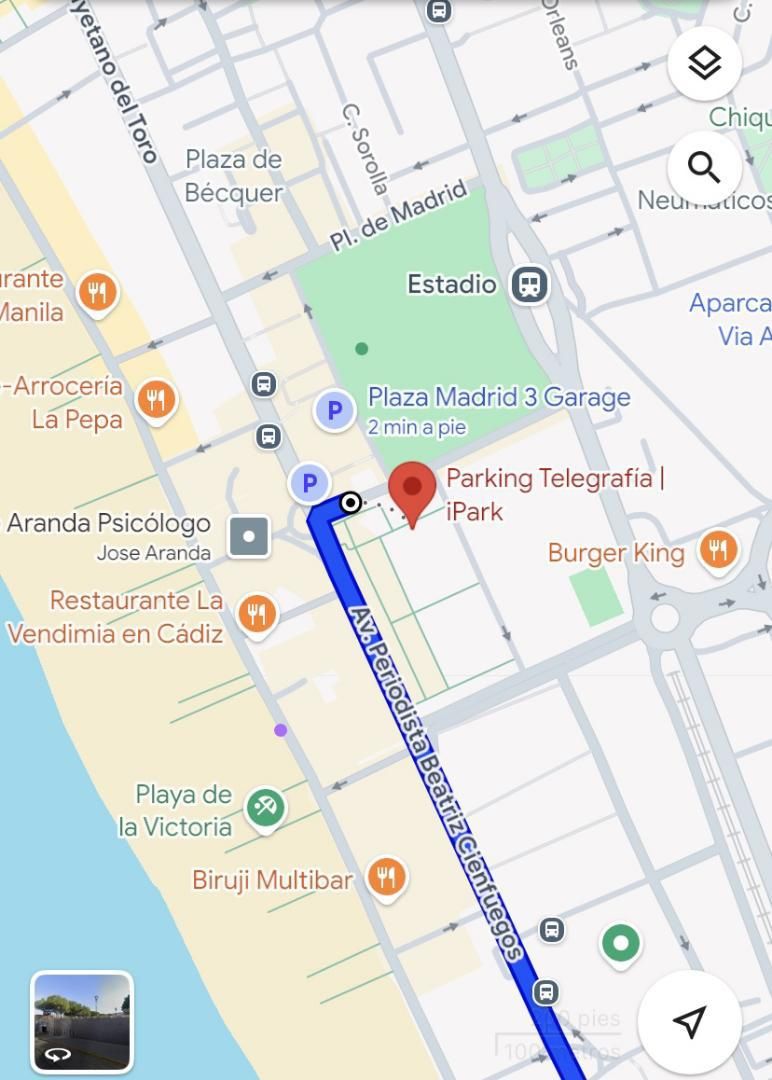Select the Estadio transit station marker
The height and width of the screenshot is (1080, 772).
pyautogui.click(x=530, y=285)
